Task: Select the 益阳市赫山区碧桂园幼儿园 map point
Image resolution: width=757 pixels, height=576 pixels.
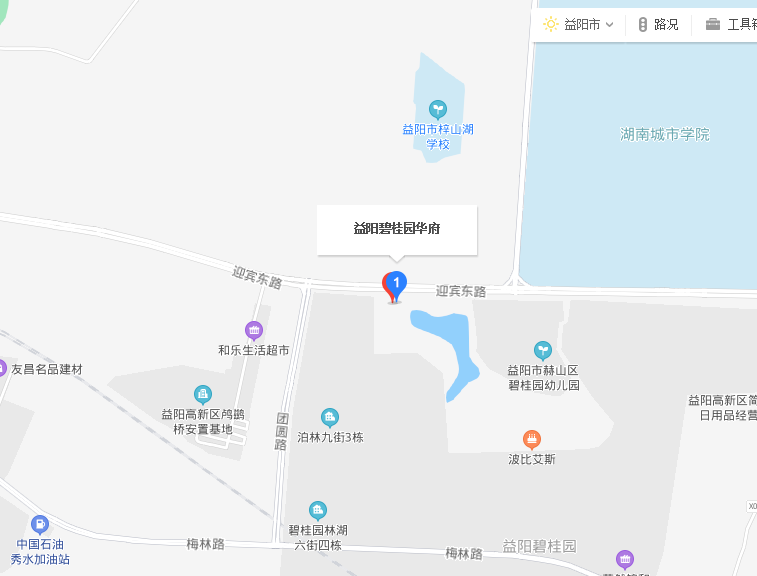Action: point(543,350)
